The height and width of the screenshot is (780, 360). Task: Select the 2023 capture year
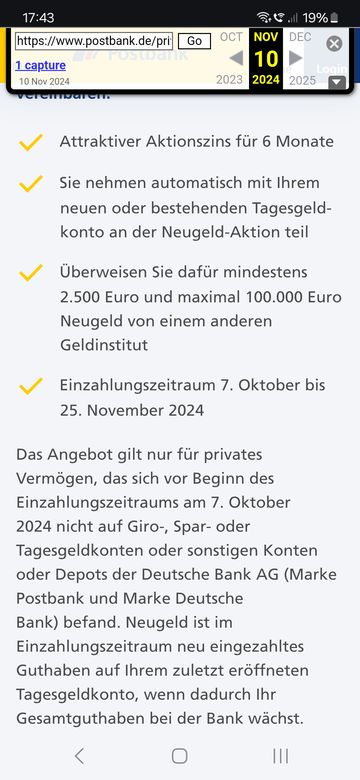coord(230,80)
